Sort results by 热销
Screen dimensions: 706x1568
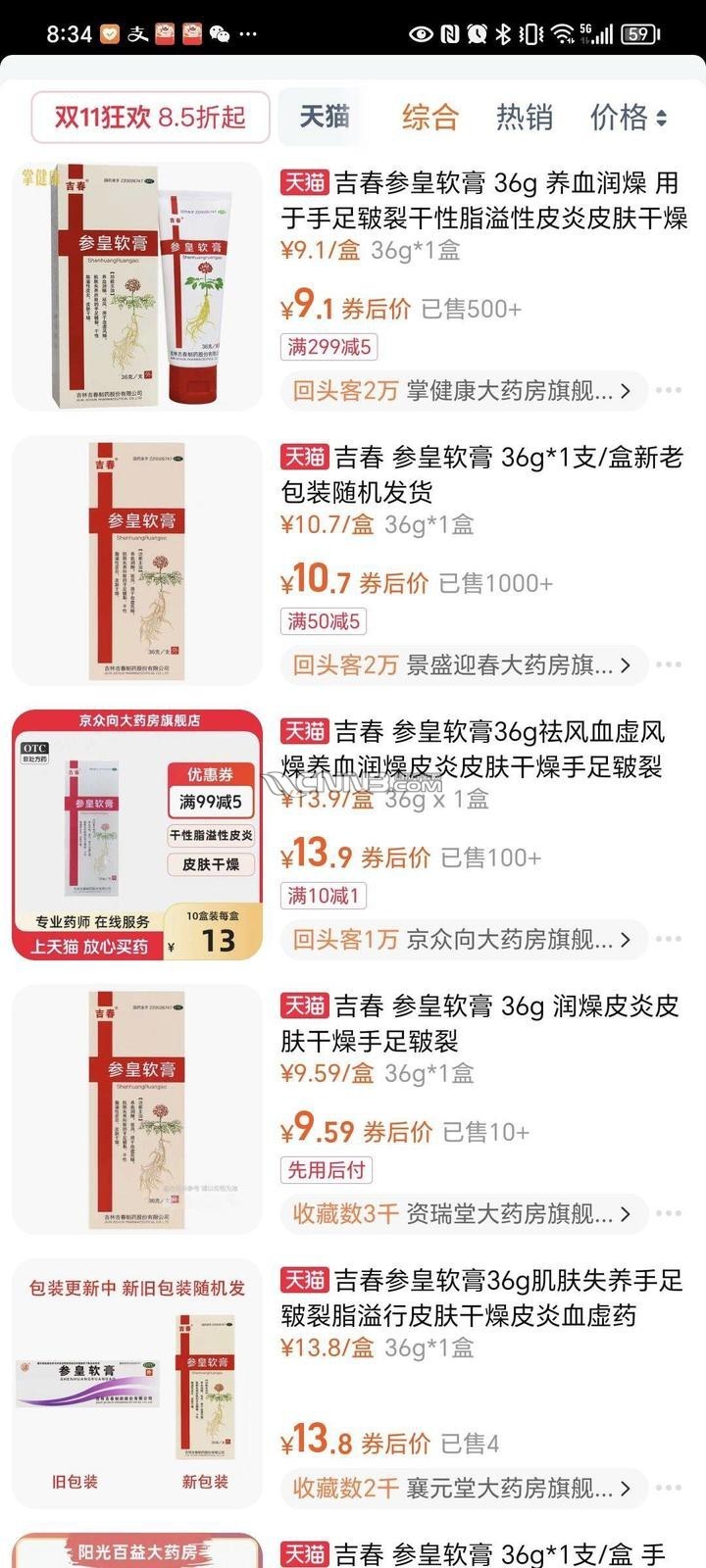(524, 118)
